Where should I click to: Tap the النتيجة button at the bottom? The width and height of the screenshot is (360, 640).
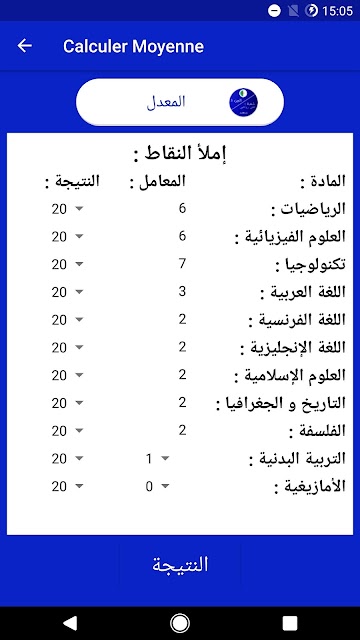(x=180, y=565)
